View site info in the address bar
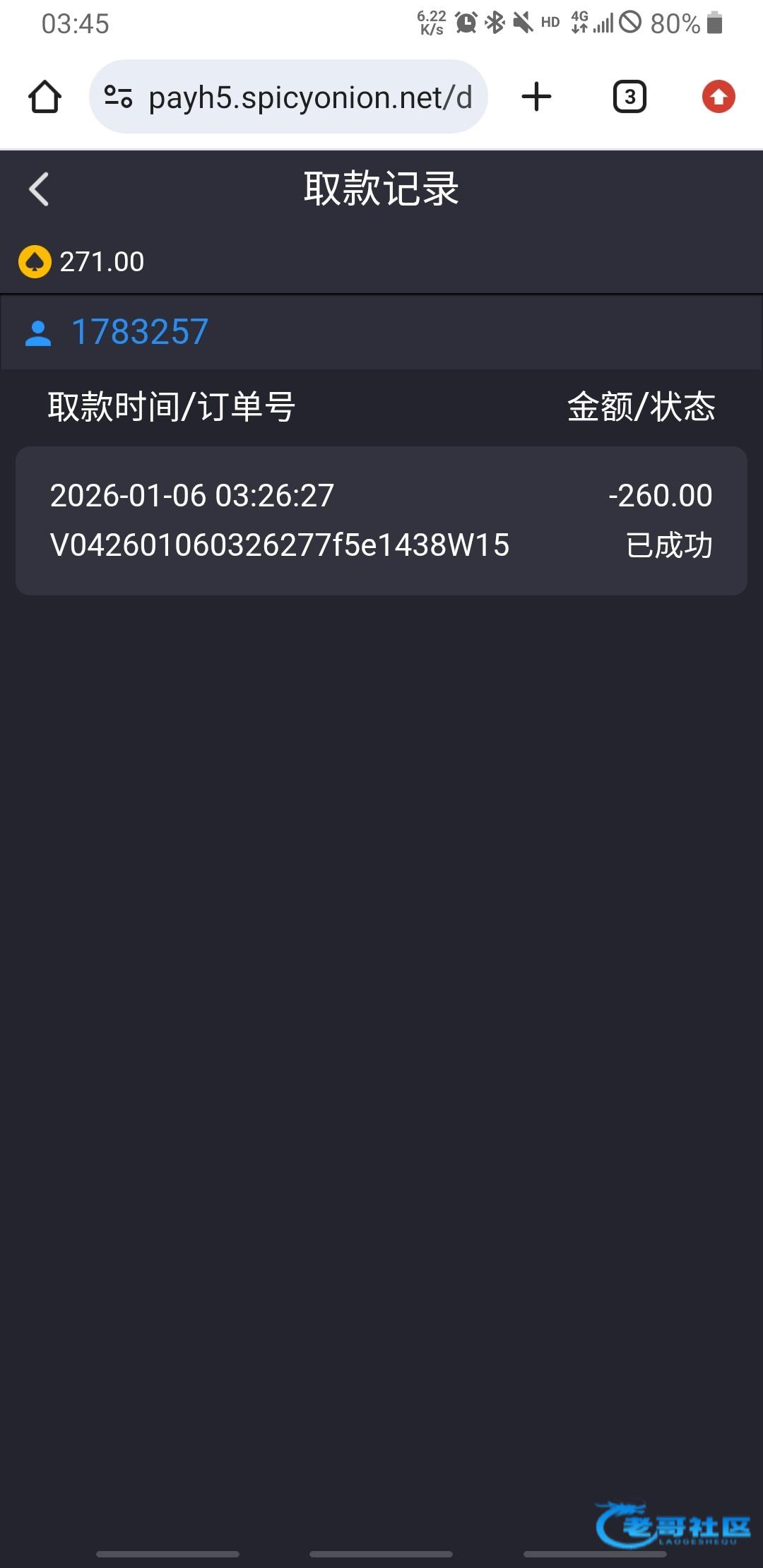The height and width of the screenshot is (1568, 763). (x=118, y=97)
